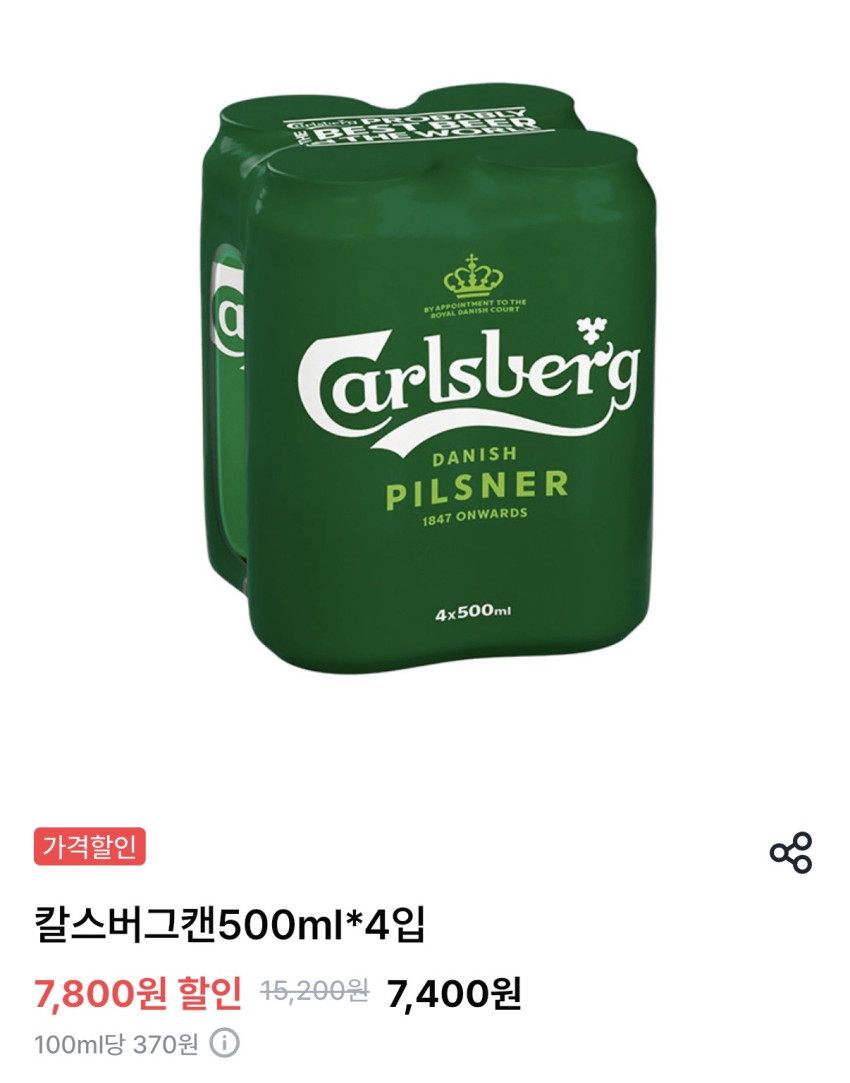The height and width of the screenshot is (1083, 850).
Task: Open unit price info icon
Action: click(225, 1045)
